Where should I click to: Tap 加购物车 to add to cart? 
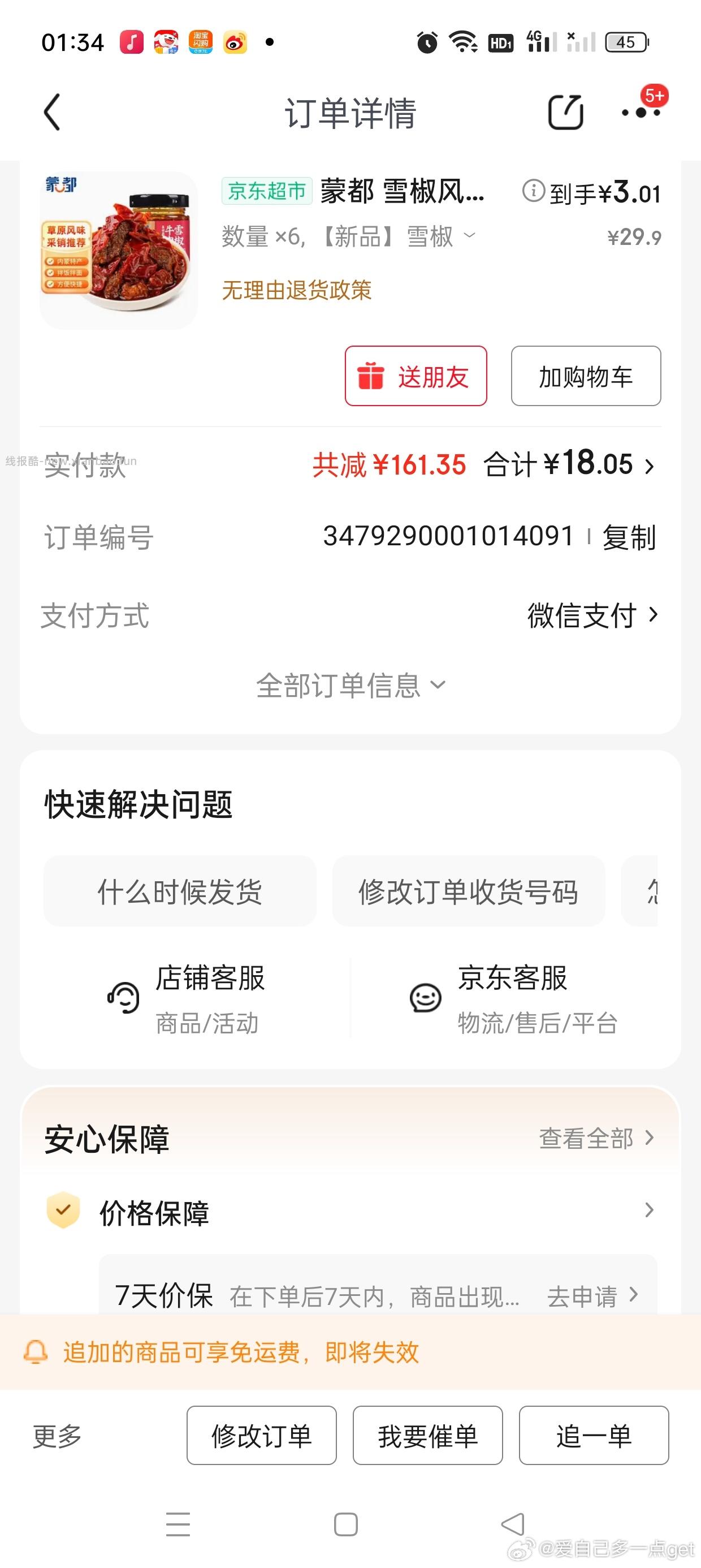tap(585, 376)
